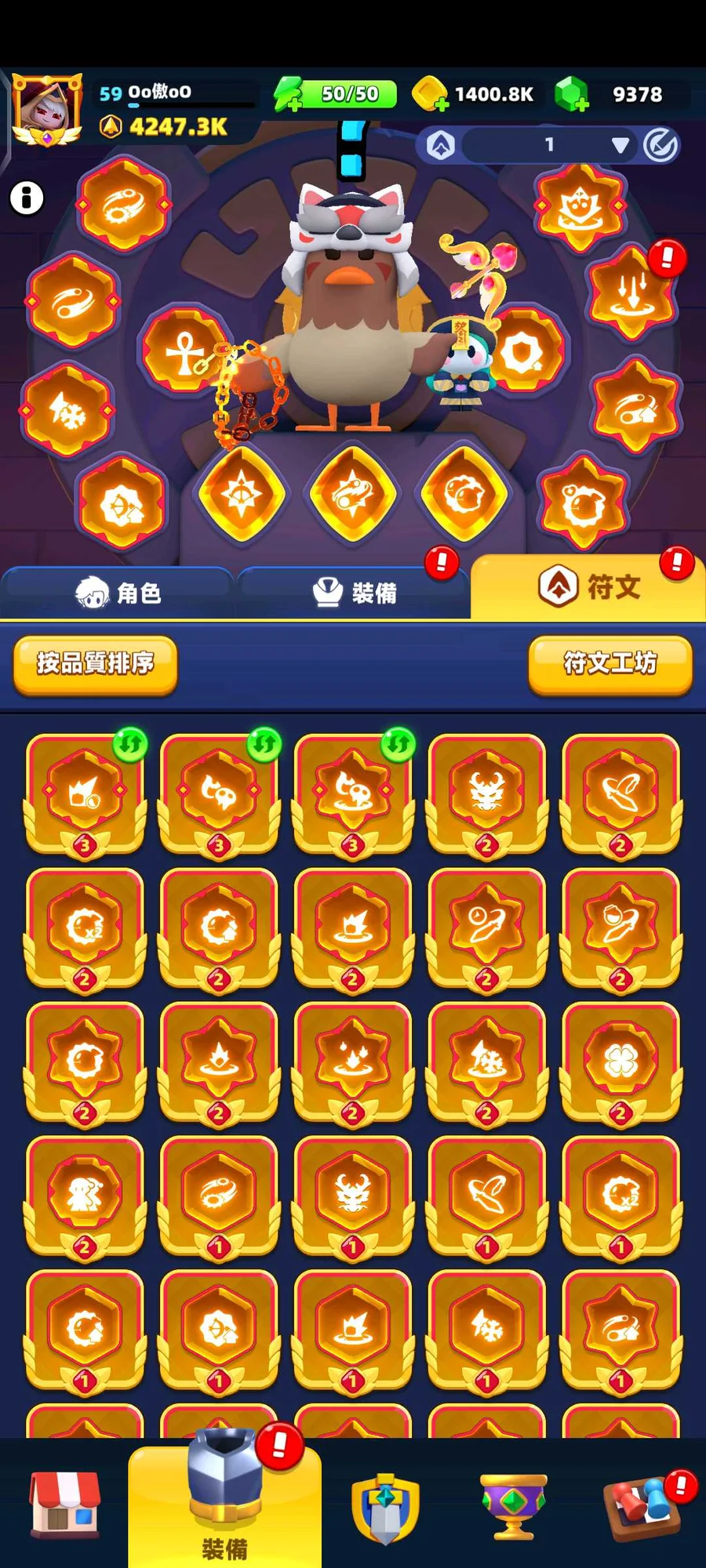Switch to the 角色 tab

(118, 593)
